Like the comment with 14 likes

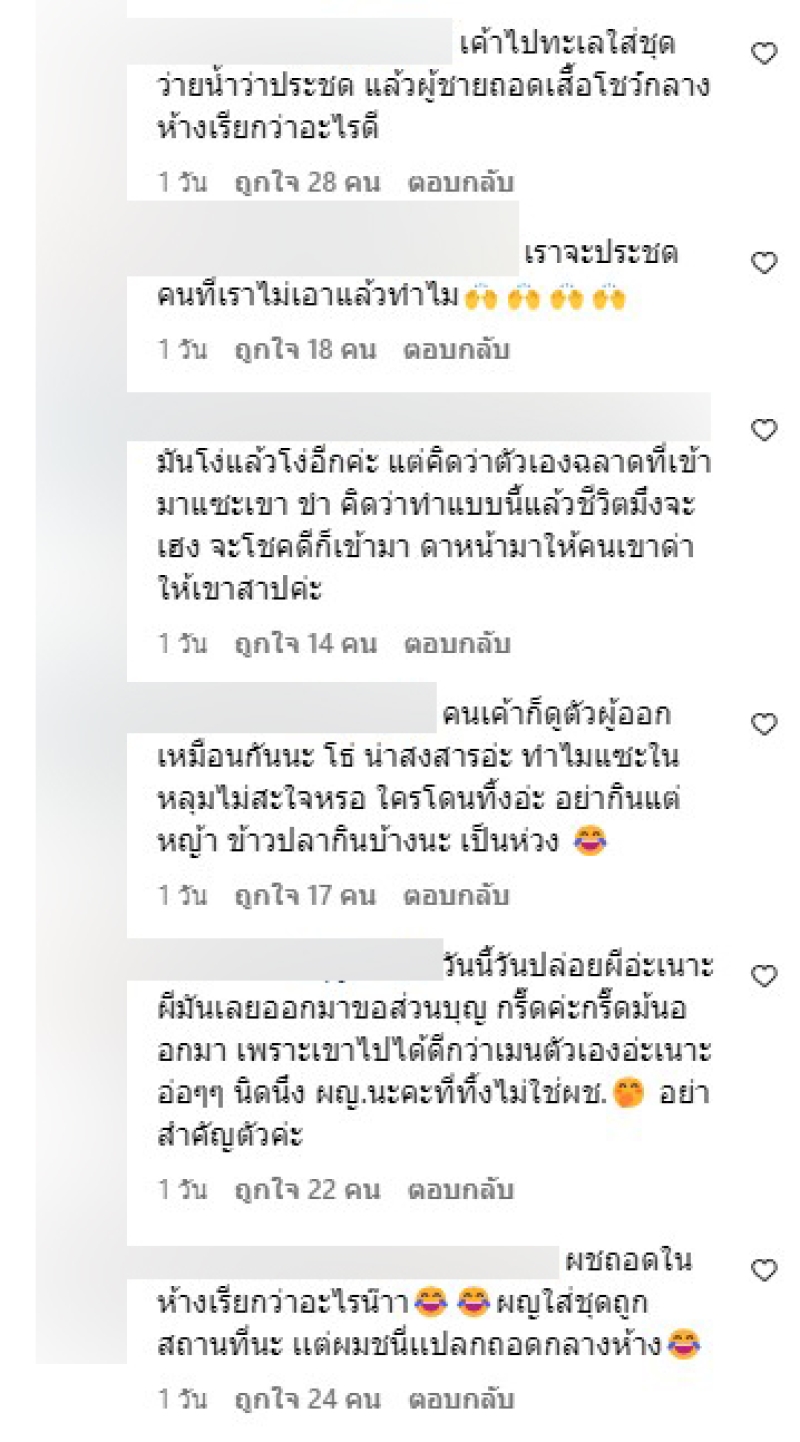click(x=764, y=430)
